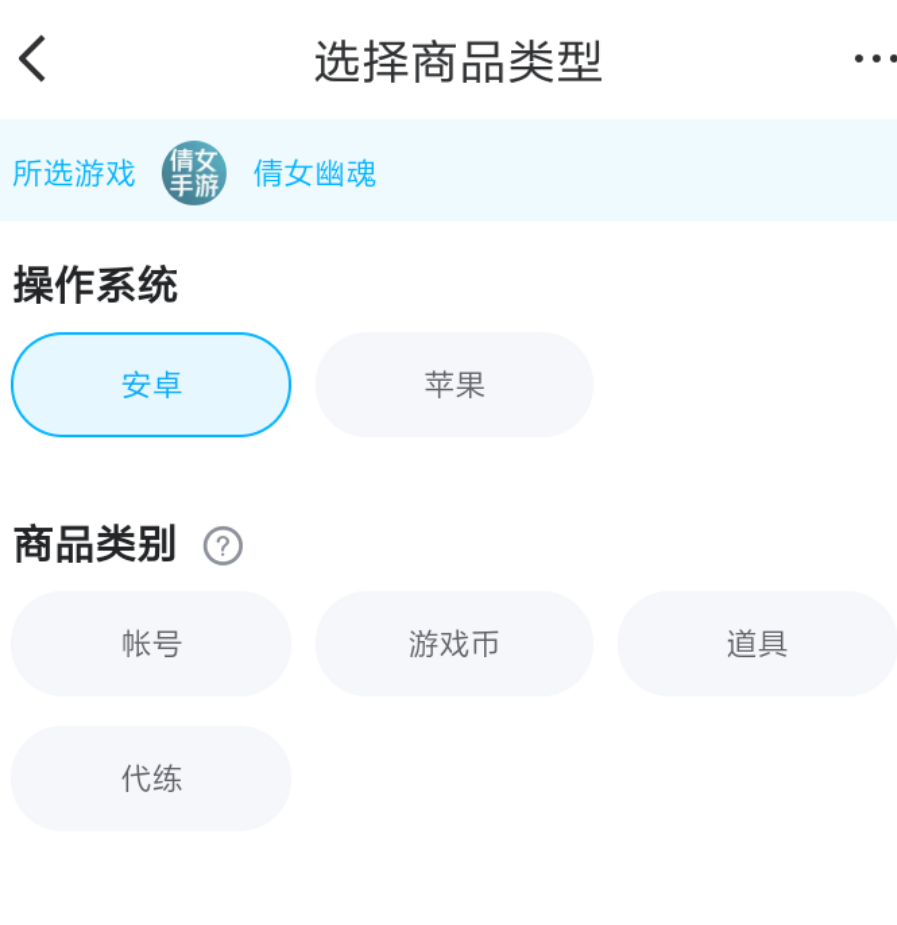The height and width of the screenshot is (925, 897).
Task: Choose the 道具 product category
Action: point(757,644)
